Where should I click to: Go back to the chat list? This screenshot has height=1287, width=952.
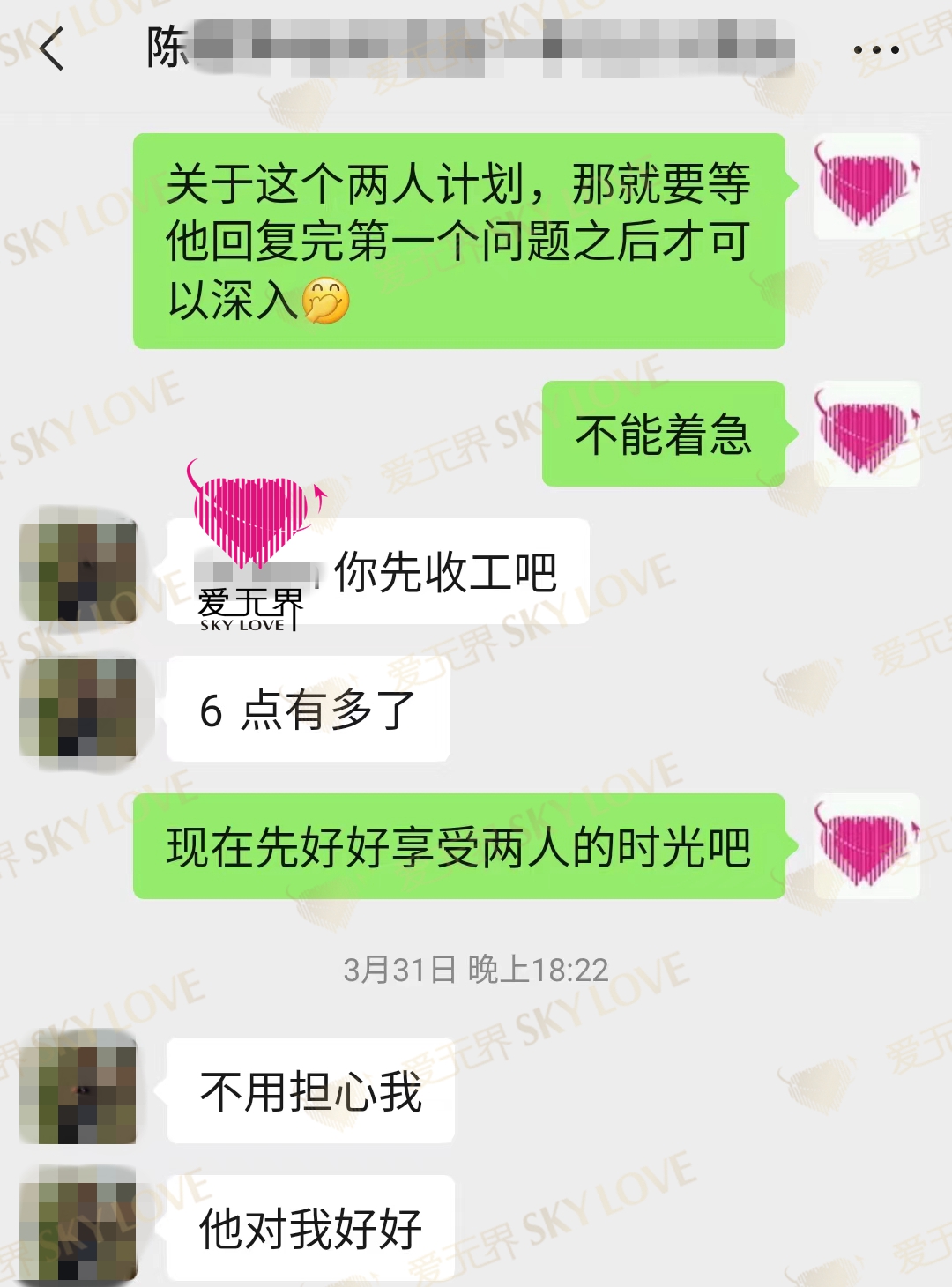(52, 48)
